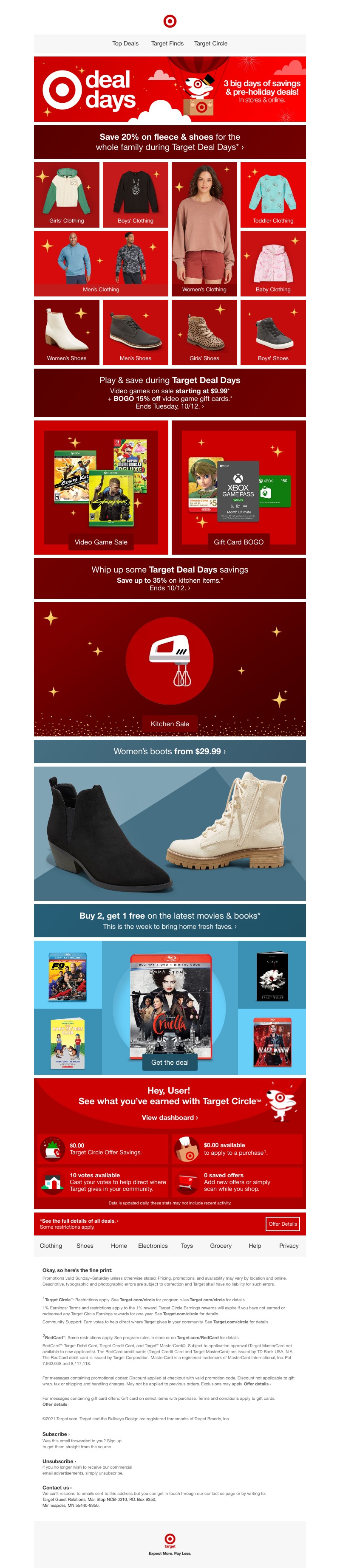
Task: View the Gift Card BOGO offer
Action: [238, 487]
